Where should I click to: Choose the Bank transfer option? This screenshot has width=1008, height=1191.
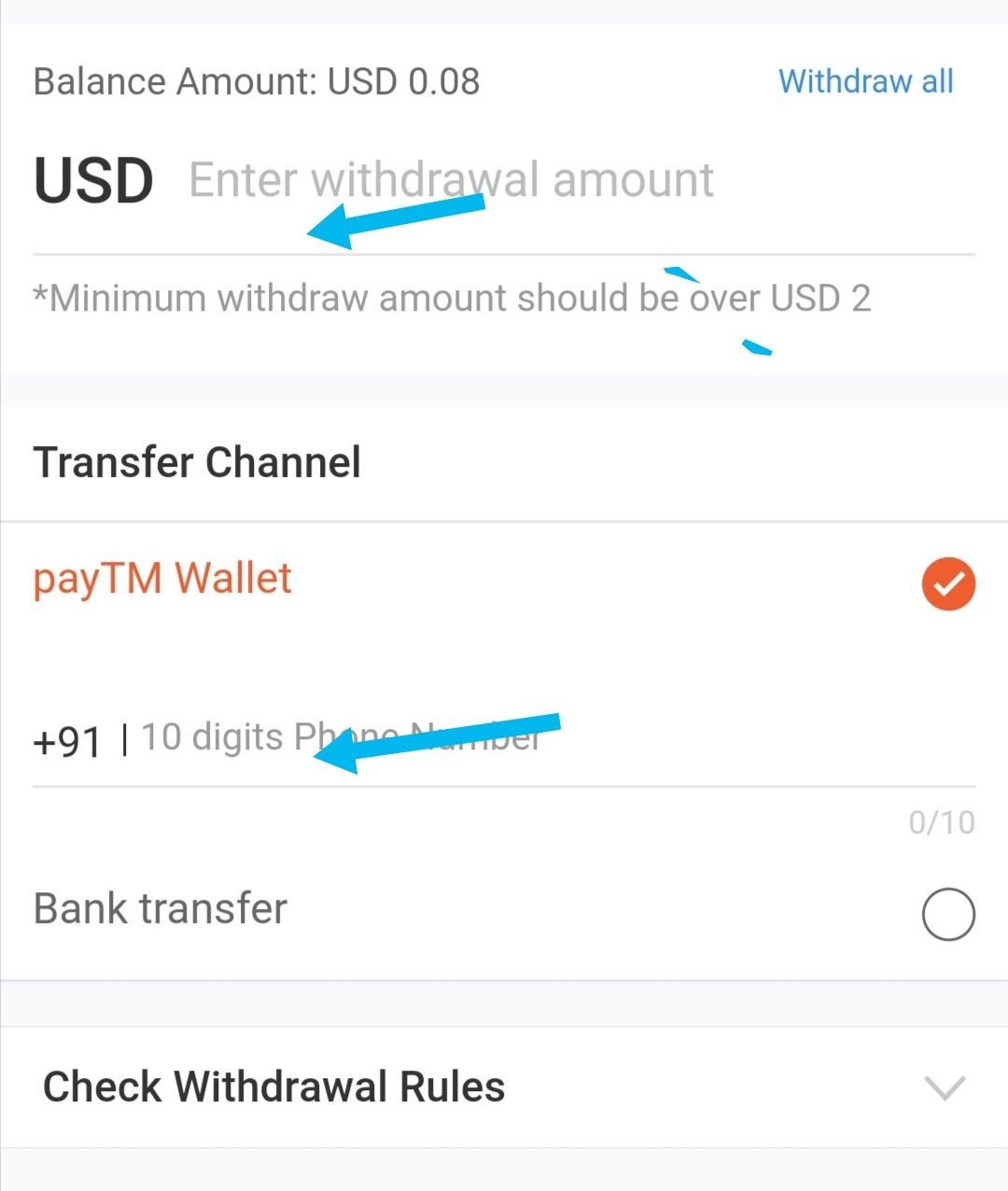pos(947,912)
